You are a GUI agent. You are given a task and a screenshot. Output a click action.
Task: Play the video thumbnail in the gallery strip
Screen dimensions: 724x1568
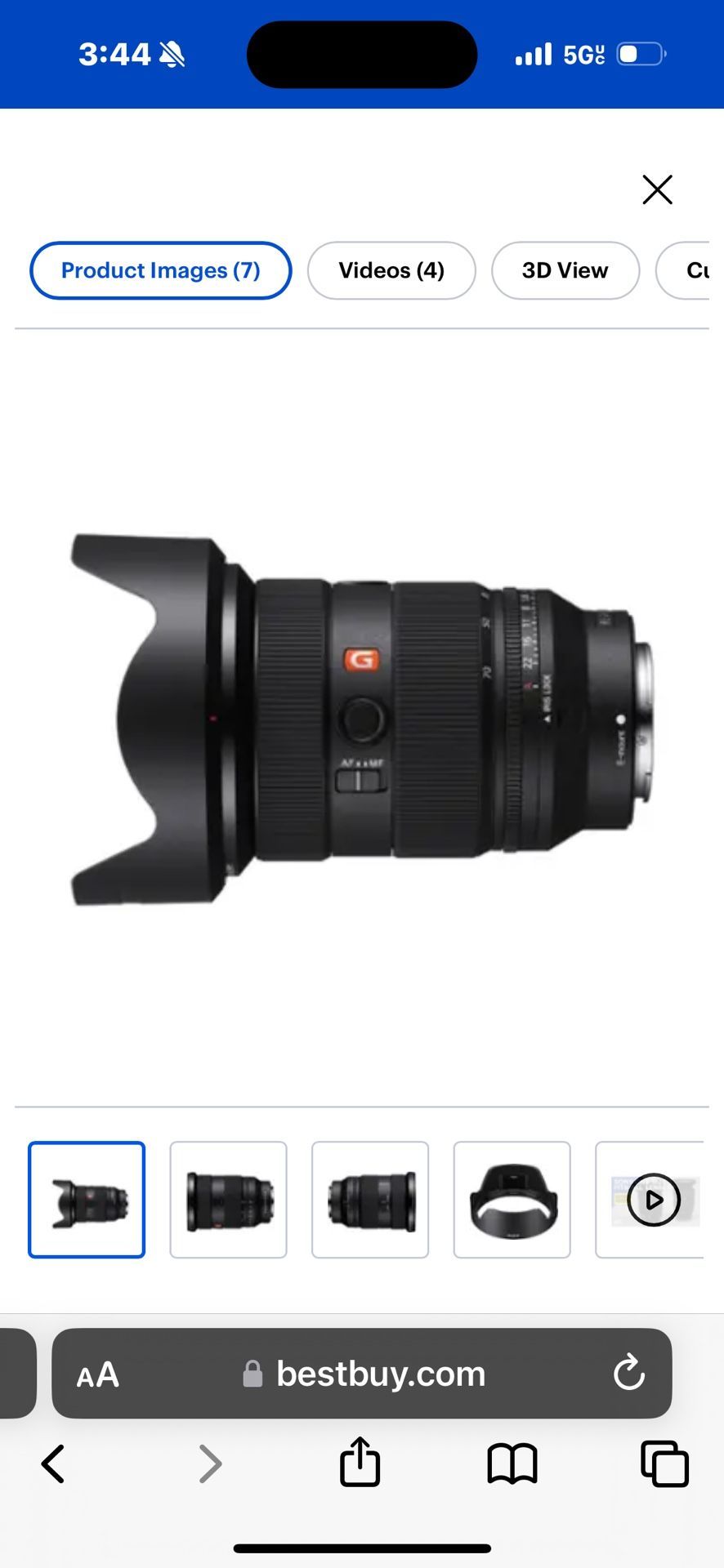coord(653,1200)
